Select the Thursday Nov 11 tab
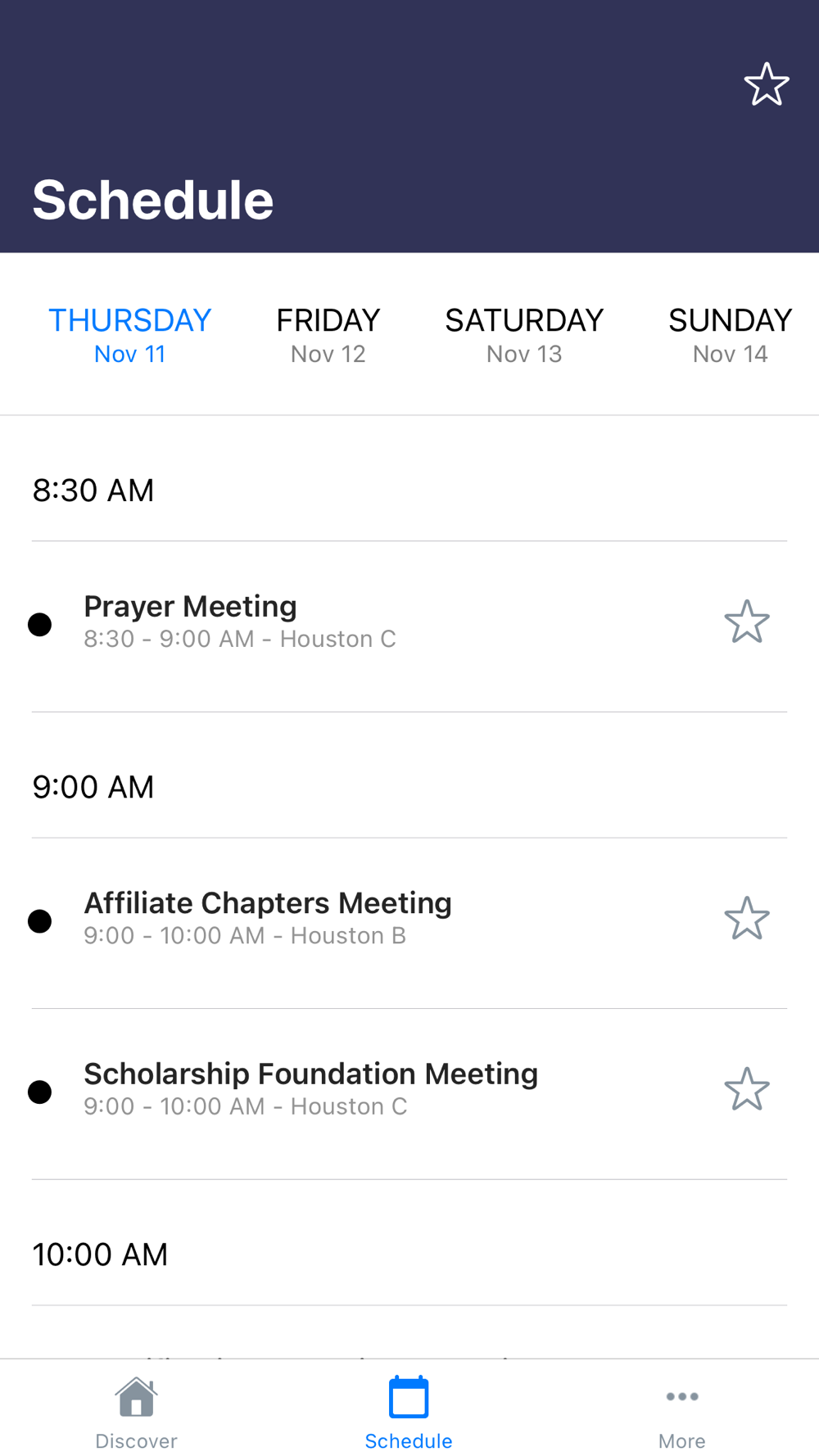 (x=130, y=335)
